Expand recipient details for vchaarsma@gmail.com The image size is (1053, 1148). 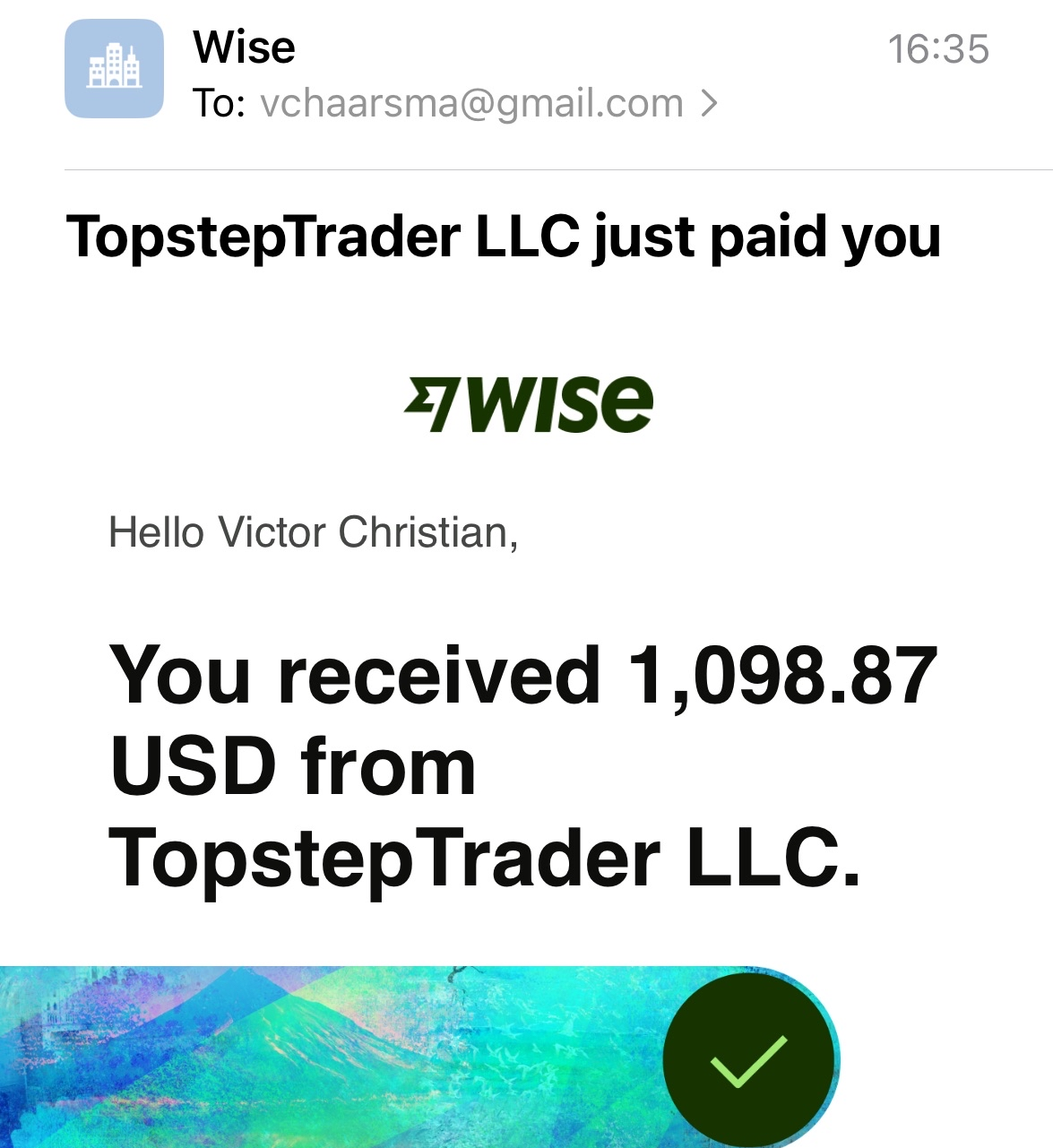[x=709, y=104]
